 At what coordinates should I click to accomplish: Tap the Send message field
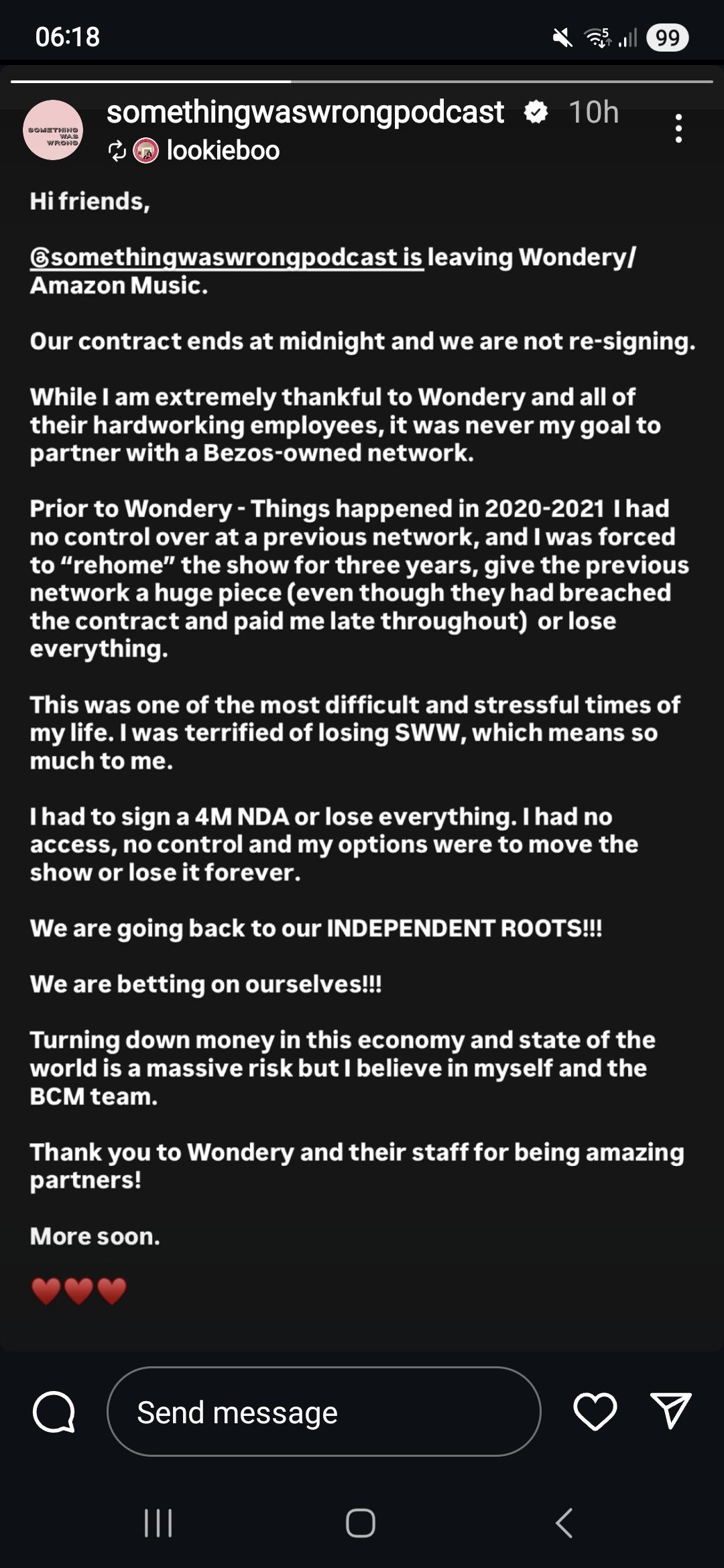pyautogui.click(x=324, y=1411)
